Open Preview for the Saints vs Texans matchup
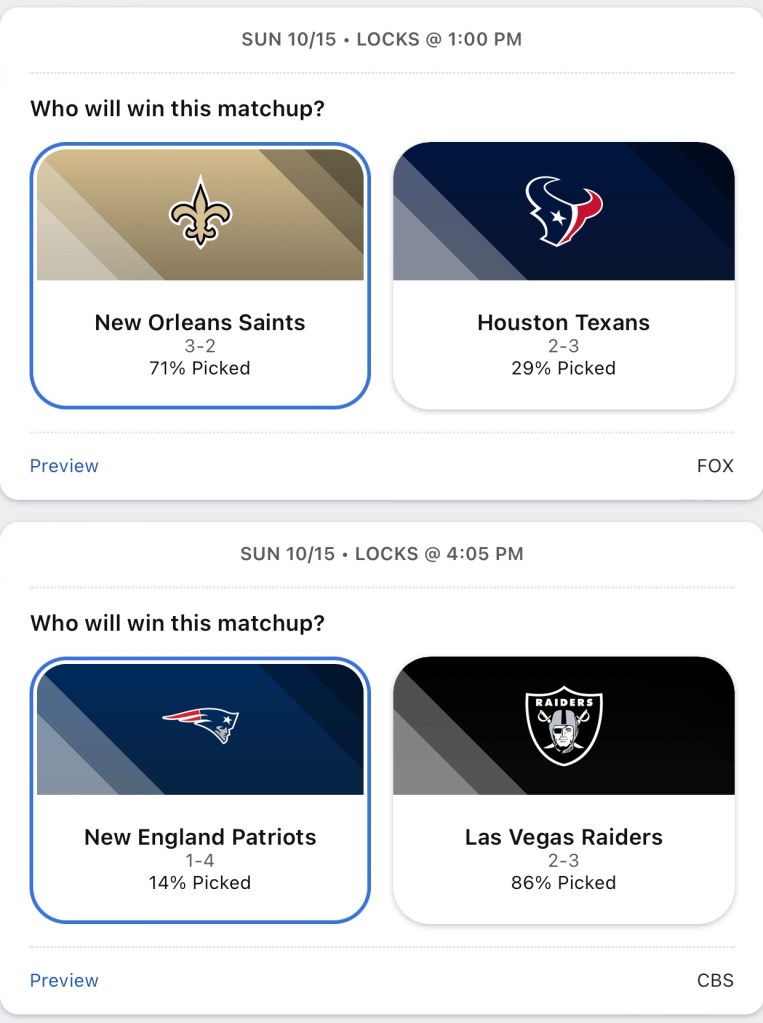 pyautogui.click(x=64, y=466)
